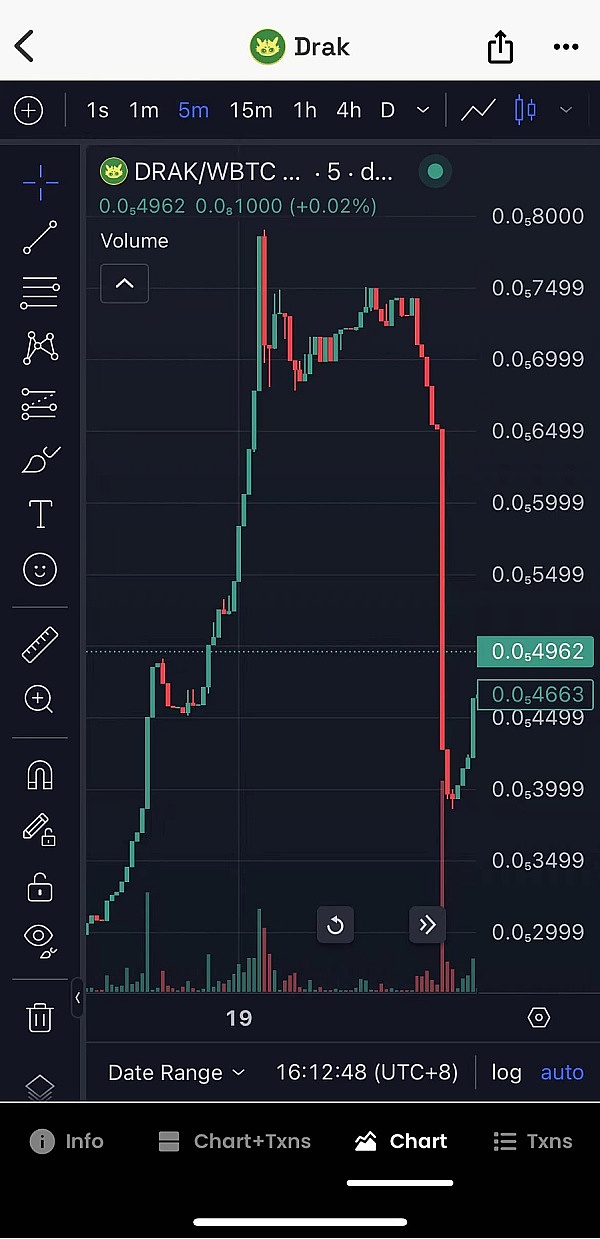The width and height of the screenshot is (600, 1239).
Task: Share the Drak chart
Action: coord(500,47)
